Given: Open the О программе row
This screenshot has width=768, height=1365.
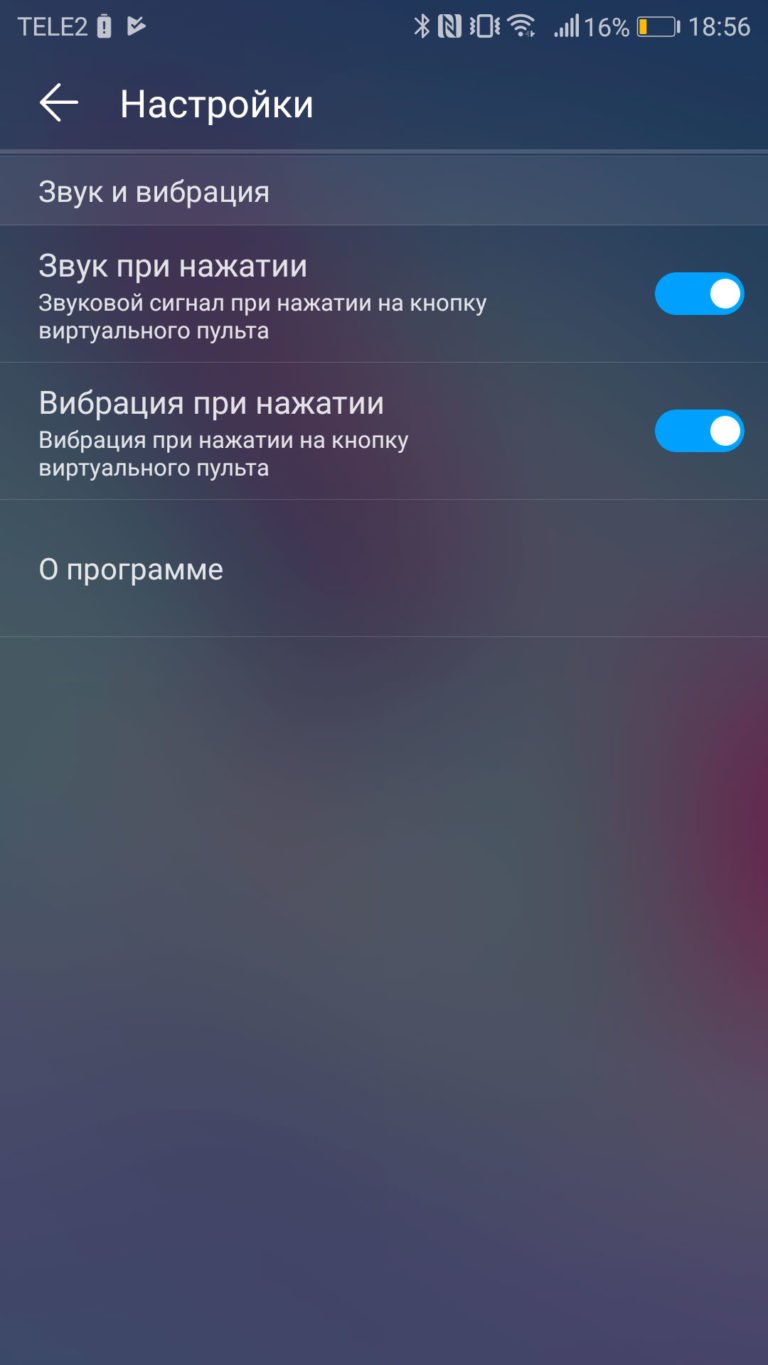Looking at the screenshot, I should tap(384, 569).
